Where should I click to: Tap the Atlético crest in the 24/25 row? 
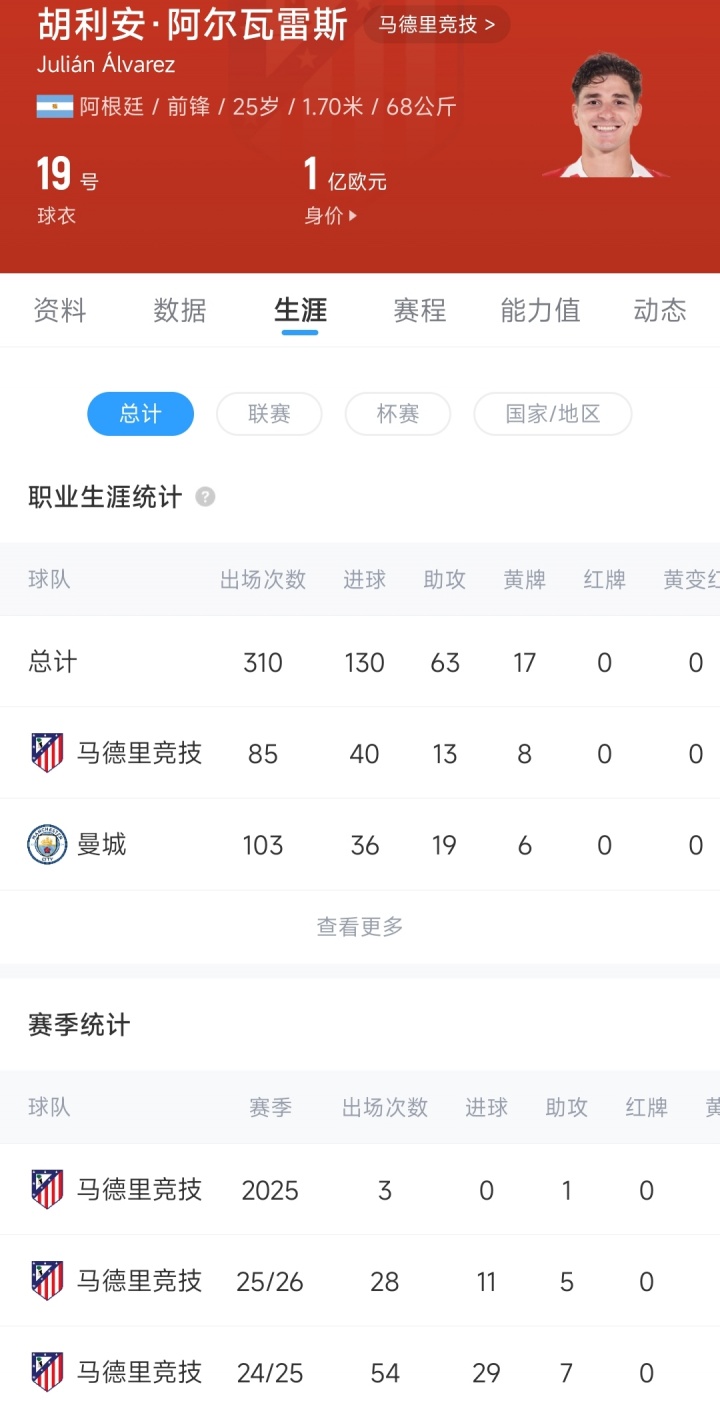point(44,1372)
